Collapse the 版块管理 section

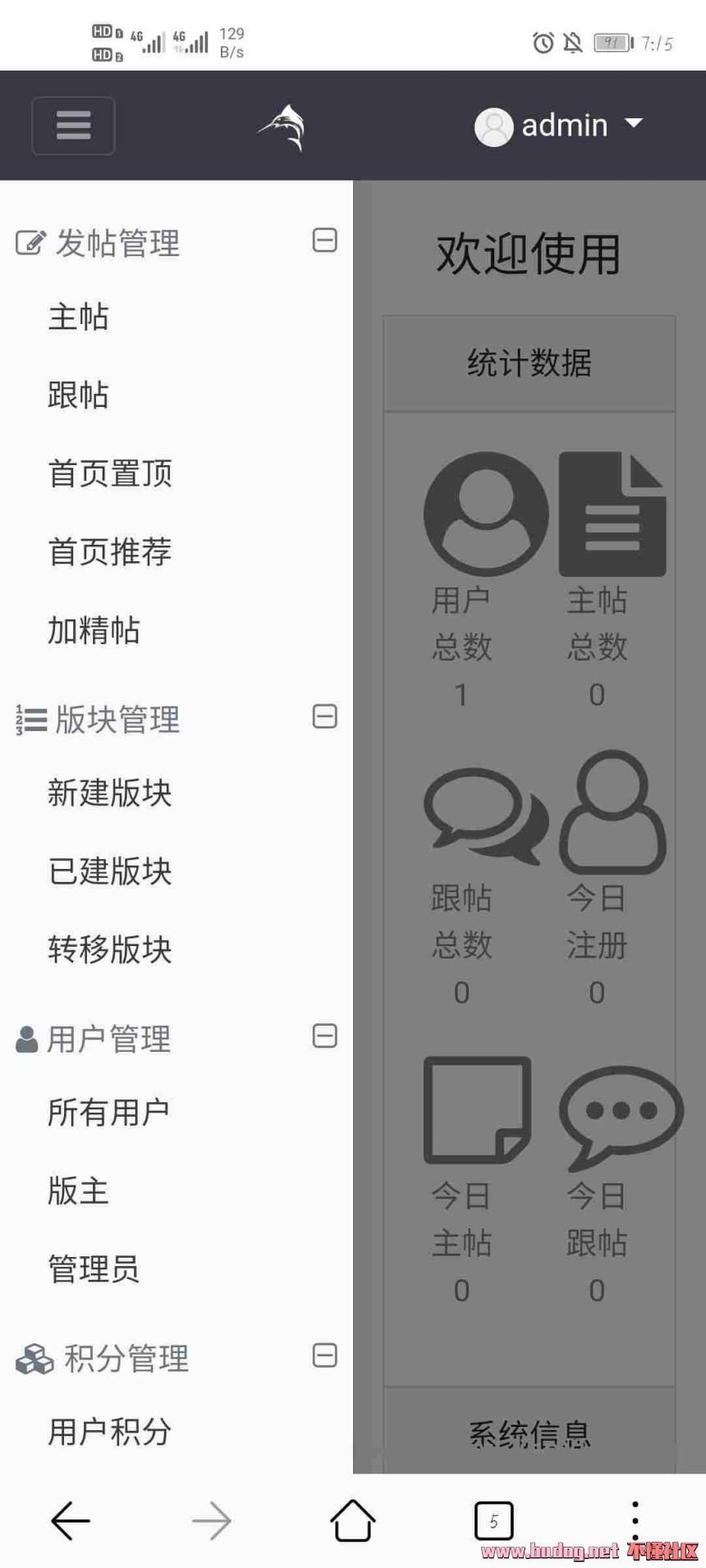click(x=325, y=716)
